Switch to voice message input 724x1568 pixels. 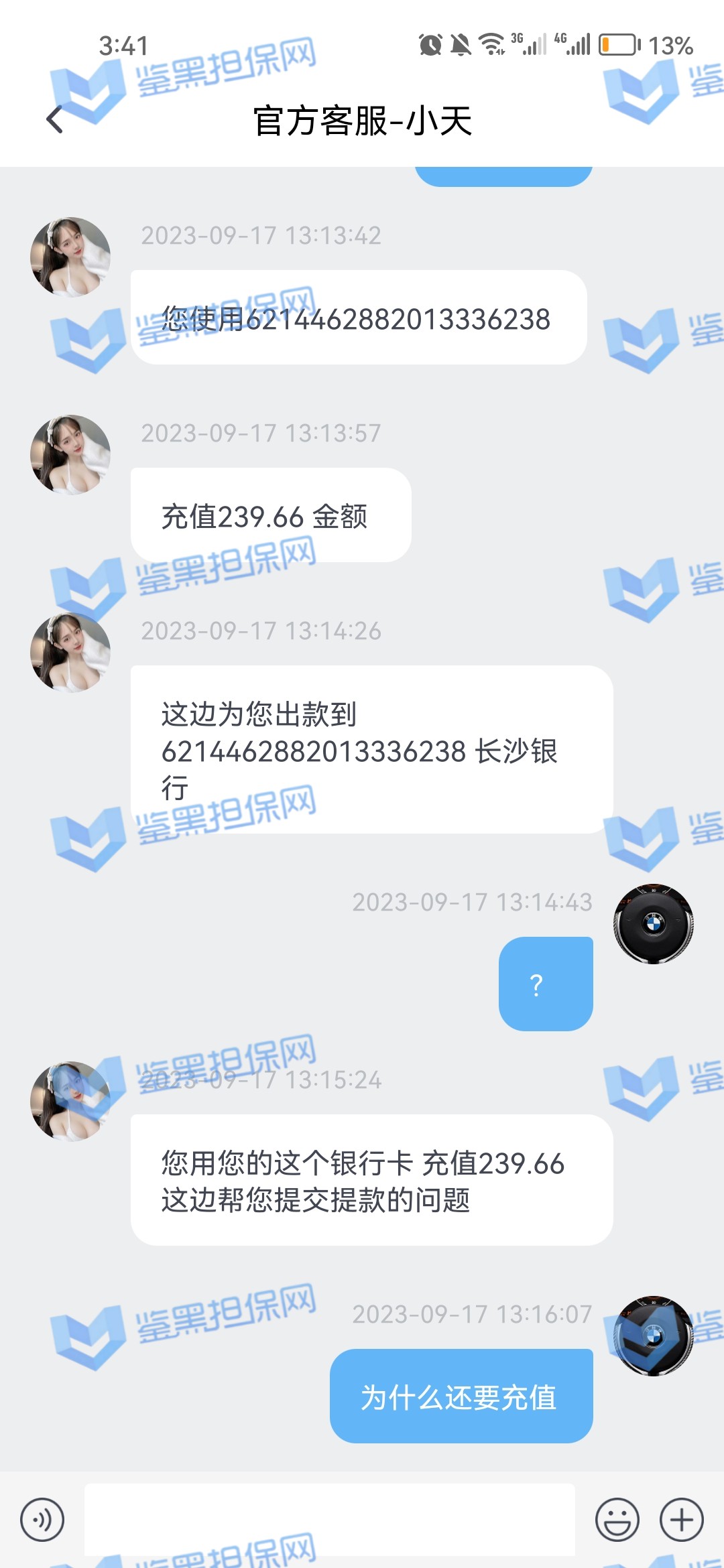click(x=42, y=1520)
